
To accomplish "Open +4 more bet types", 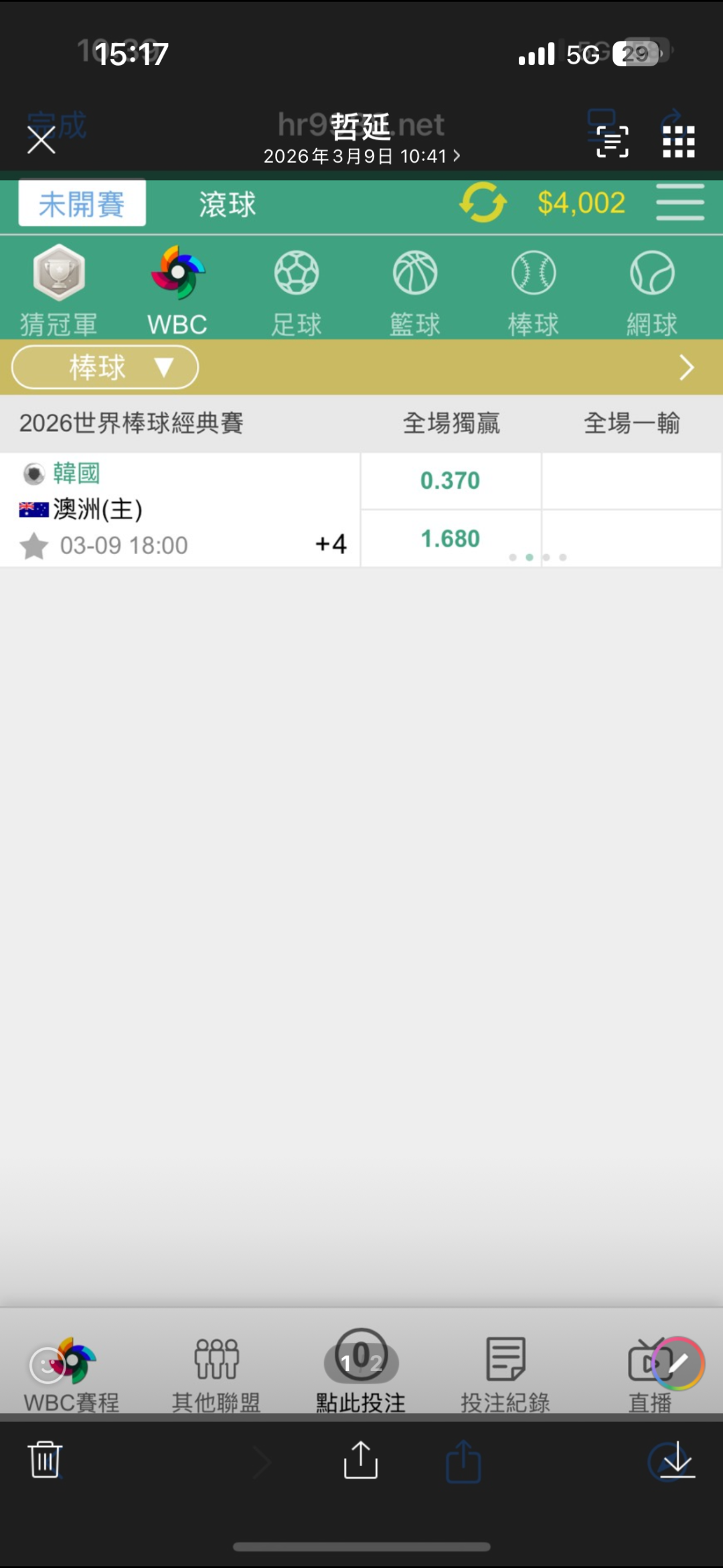I will click(x=331, y=544).
